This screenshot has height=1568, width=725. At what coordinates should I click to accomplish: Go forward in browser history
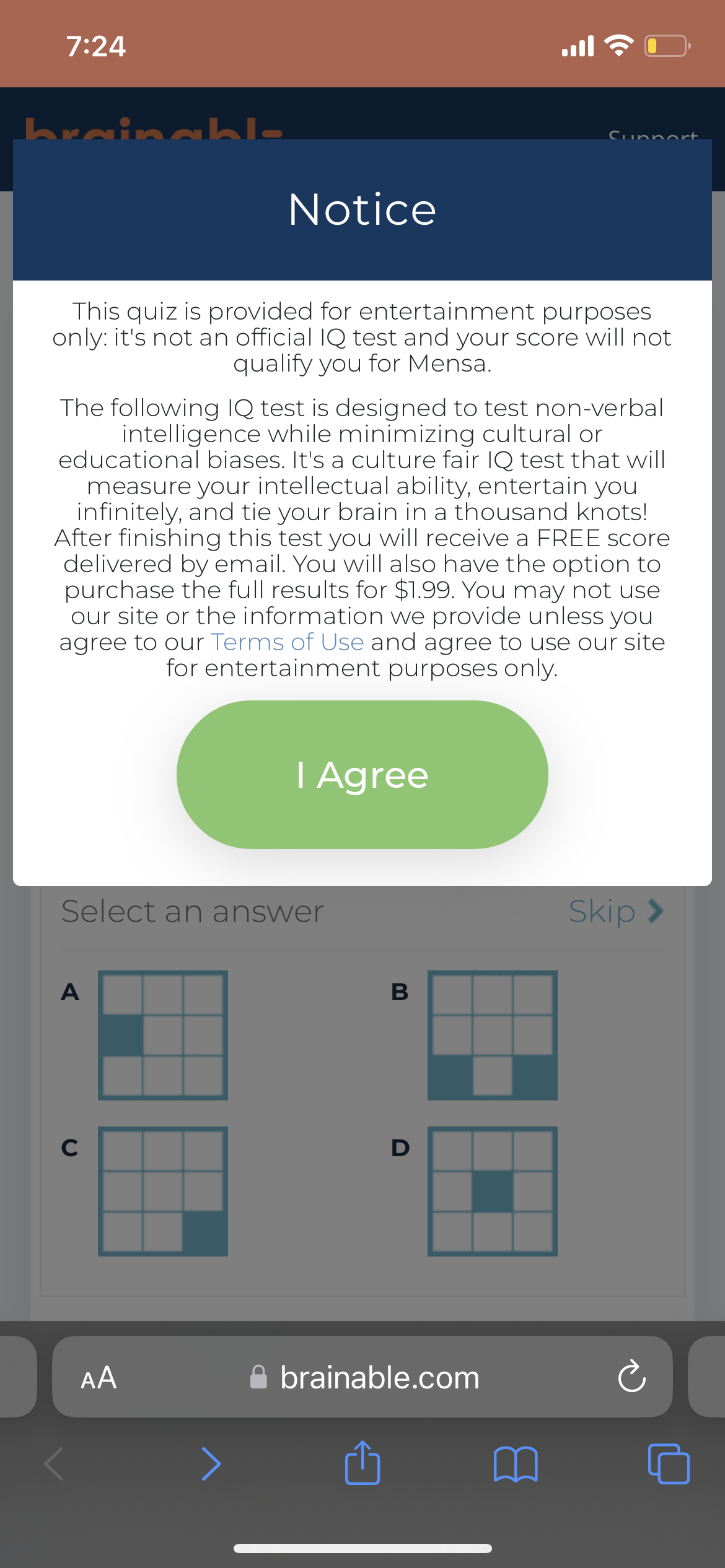[211, 1464]
